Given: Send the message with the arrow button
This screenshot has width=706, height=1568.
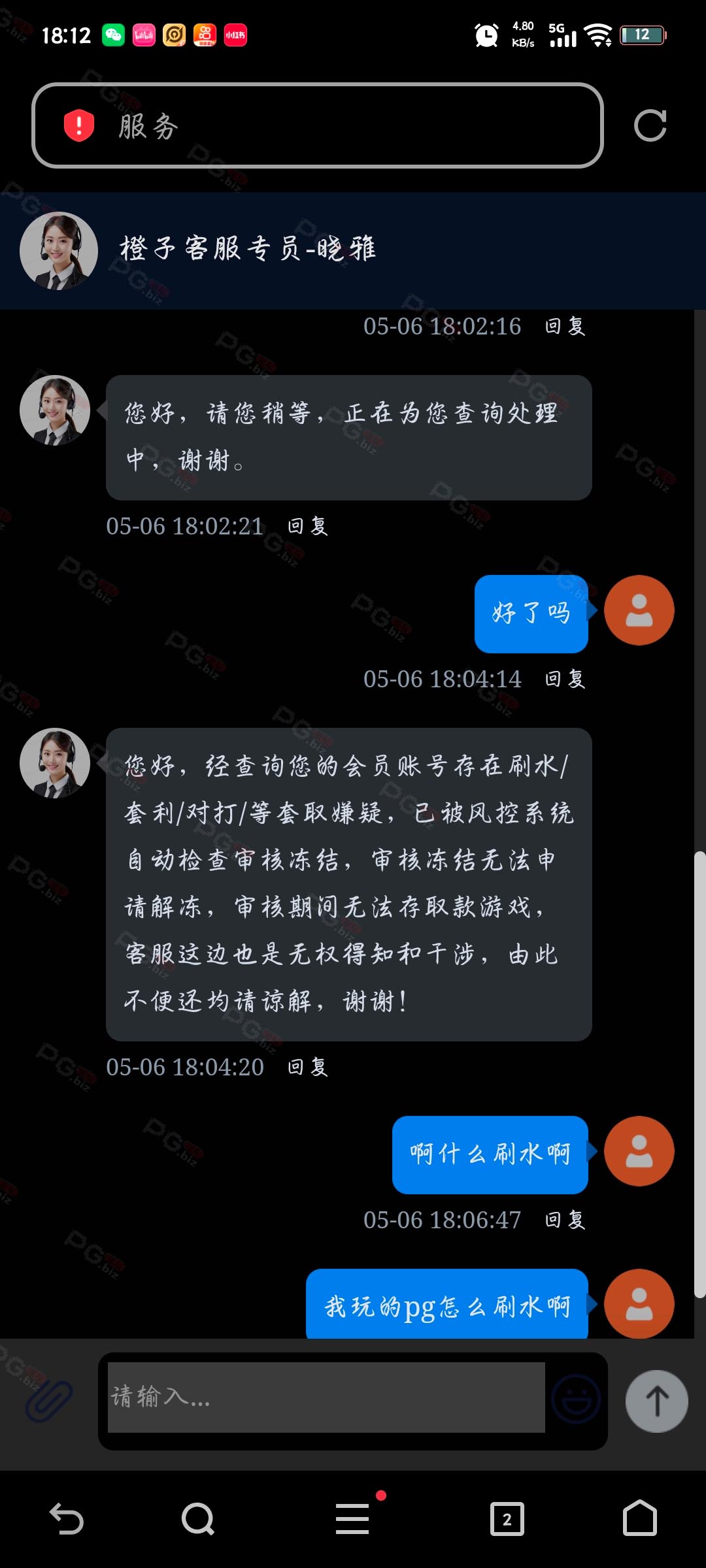Looking at the screenshot, I should pyautogui.click(x=656, y=1401).
